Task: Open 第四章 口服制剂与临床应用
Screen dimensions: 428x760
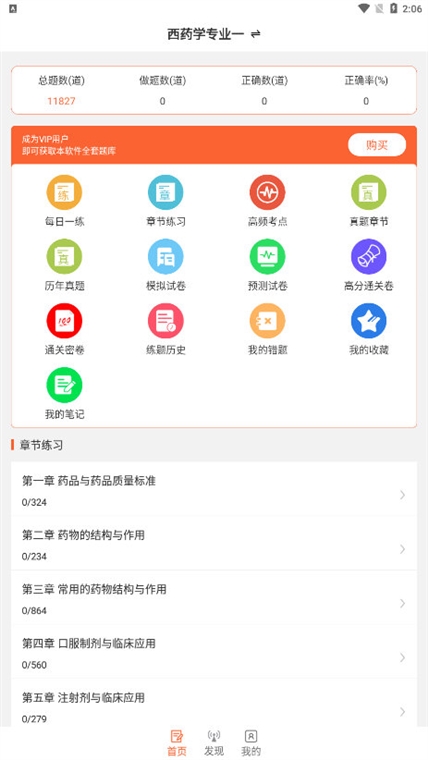Action: pos(214,651)
